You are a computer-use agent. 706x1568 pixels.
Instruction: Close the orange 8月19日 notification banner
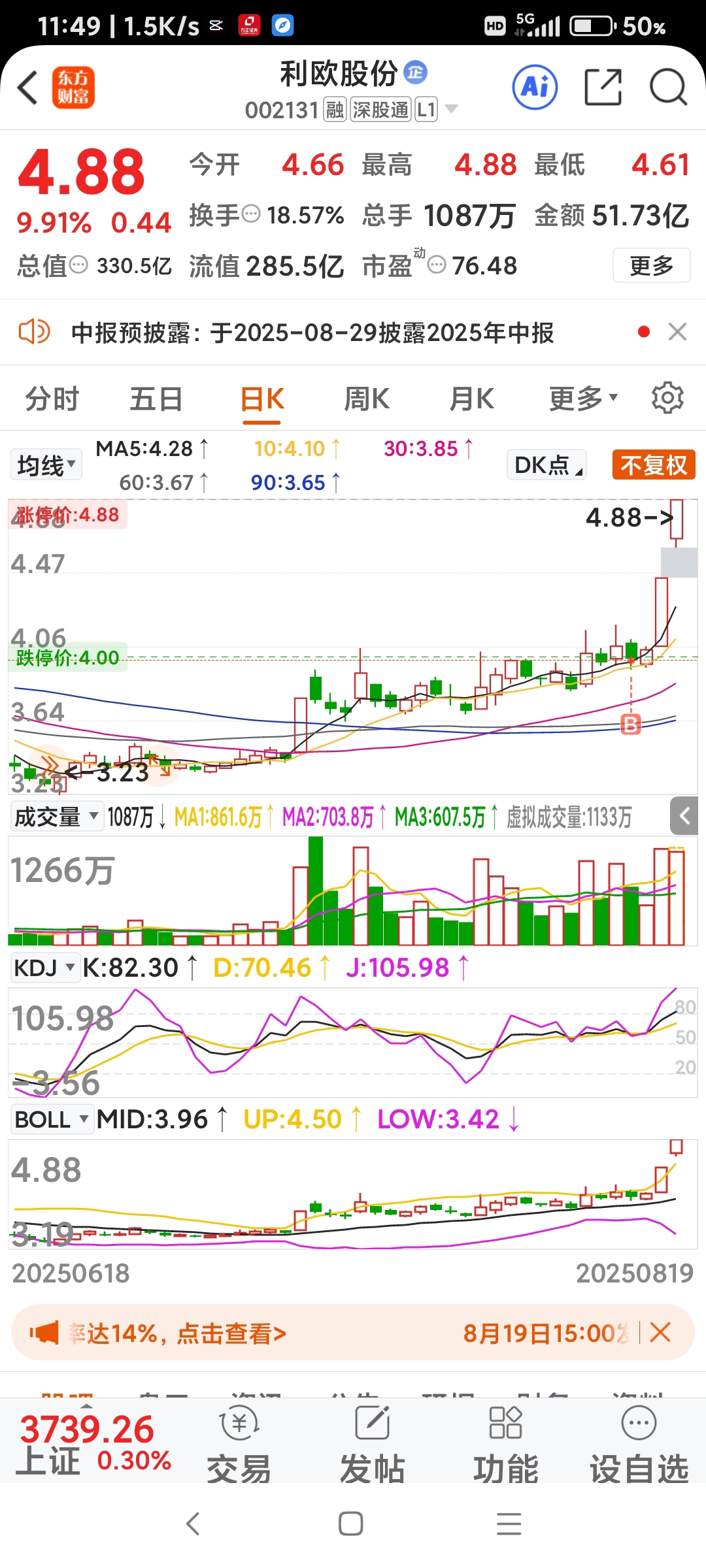point(660,1332)
